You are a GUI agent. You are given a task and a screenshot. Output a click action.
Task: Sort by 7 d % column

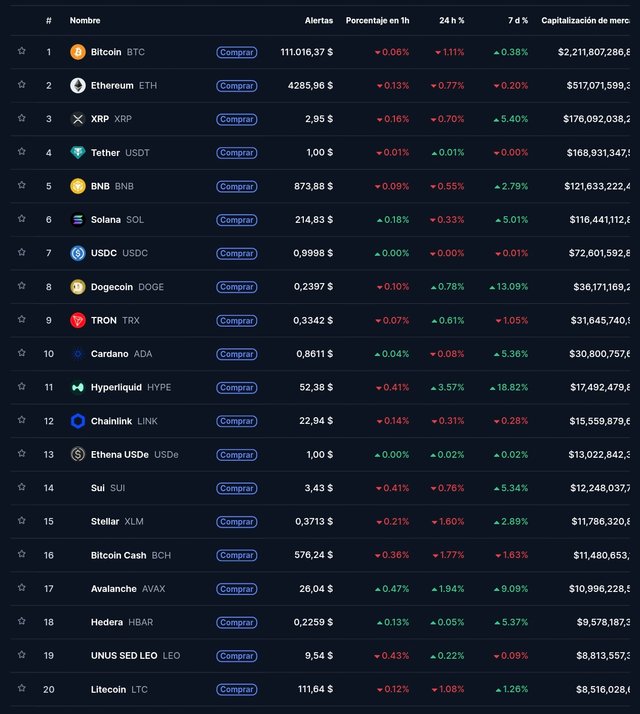tap(516, 20)
